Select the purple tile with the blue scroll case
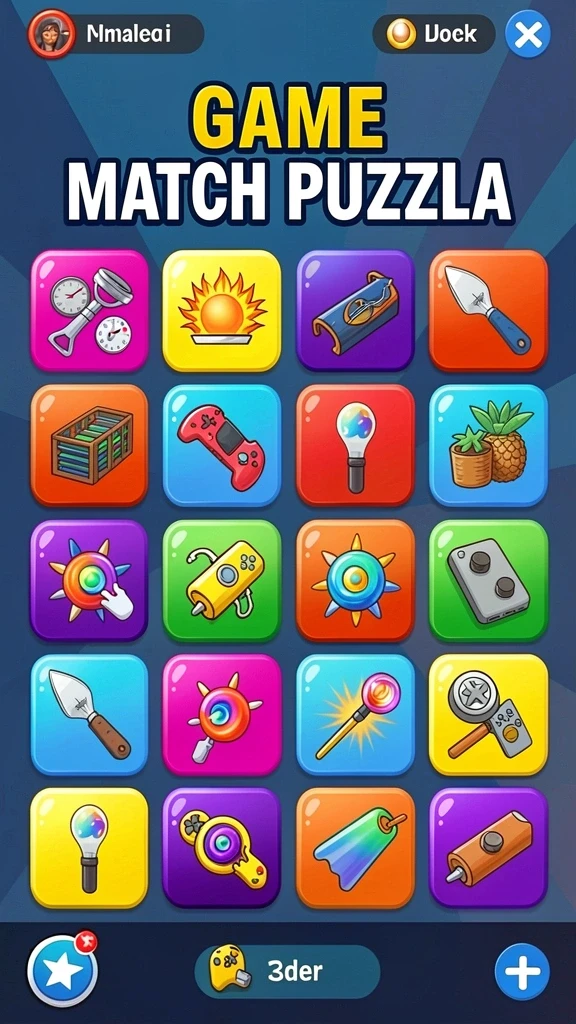The height and width of the screenshot is (1024, 576). (x=355, y=310)
